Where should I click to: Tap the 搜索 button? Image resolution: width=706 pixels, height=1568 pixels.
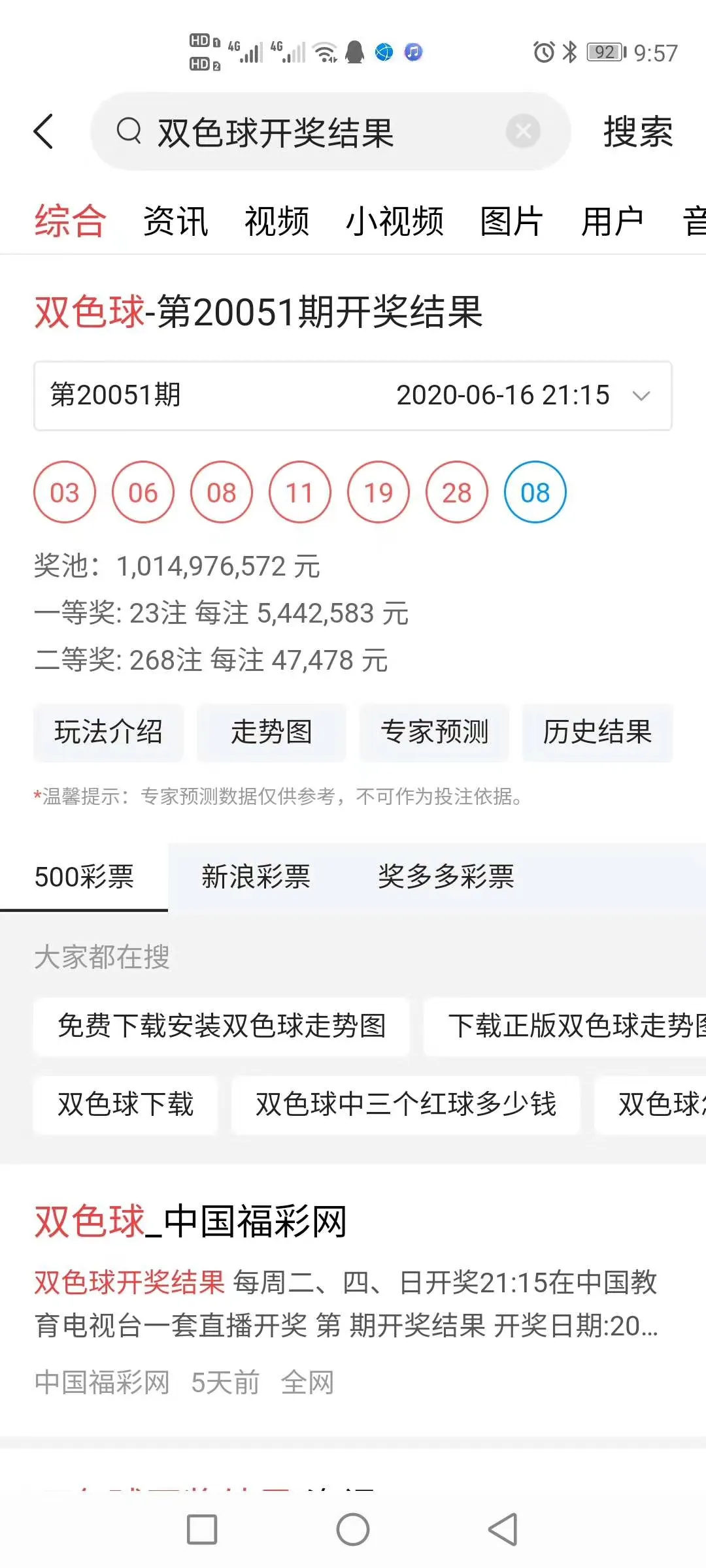tap(638, 131)
